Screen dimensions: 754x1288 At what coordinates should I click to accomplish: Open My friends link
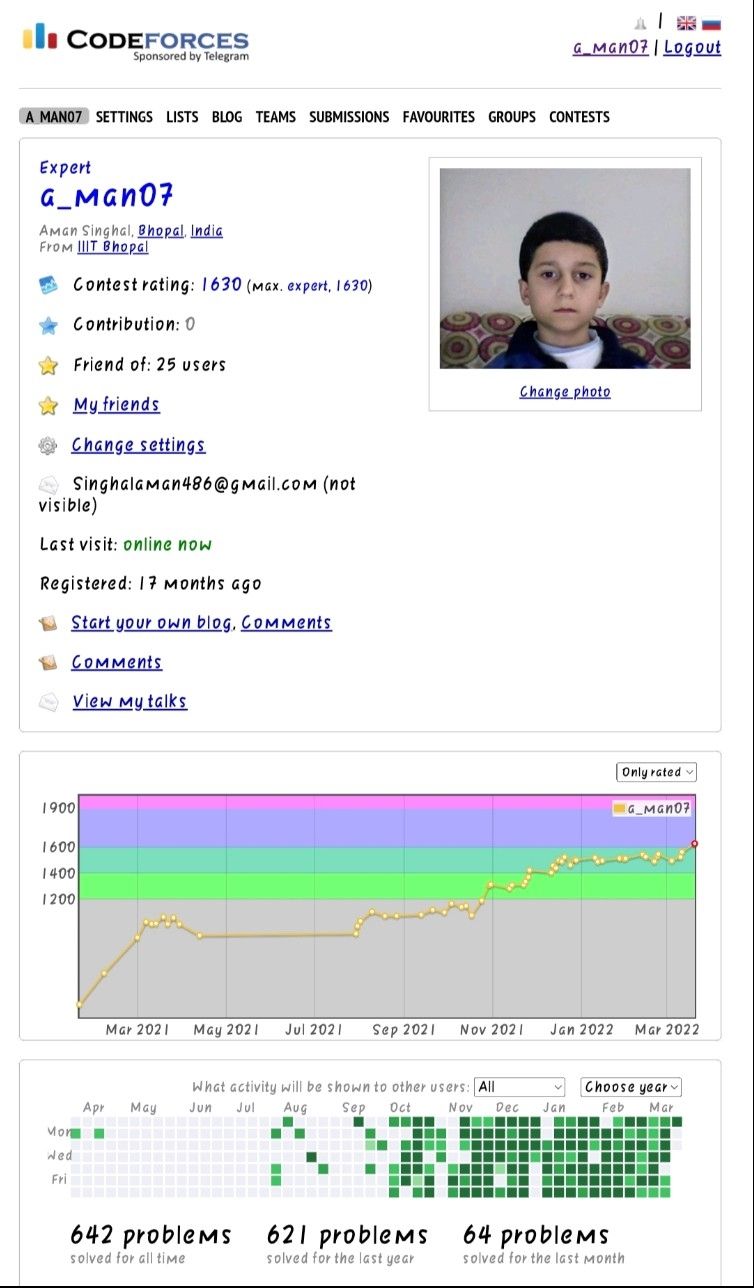(x=116, y=405)
